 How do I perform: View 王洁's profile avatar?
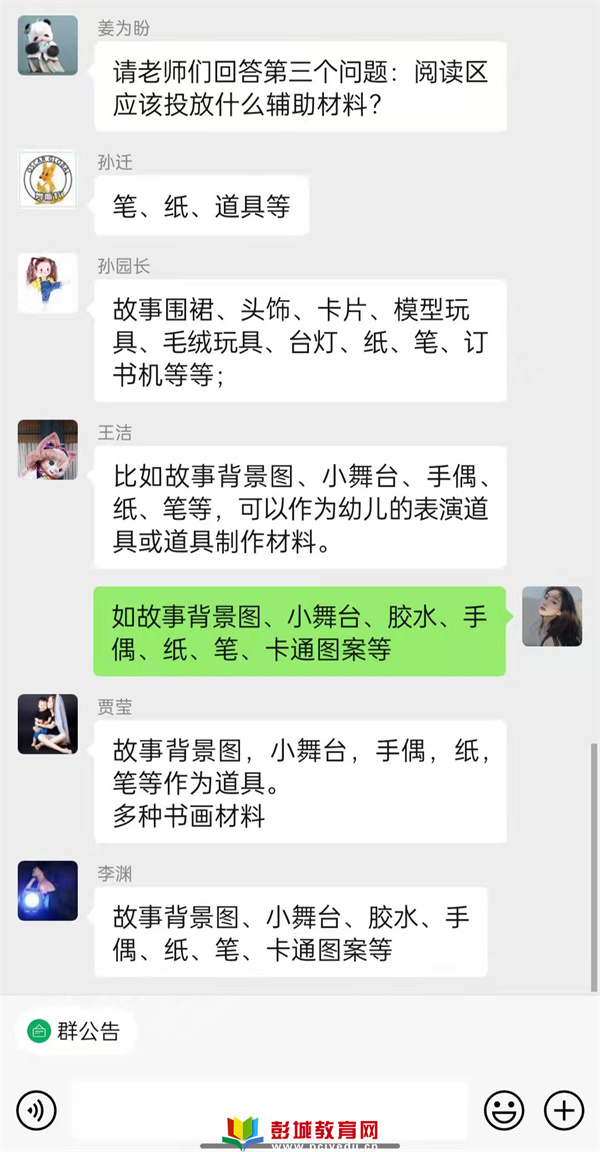(47, 450)
